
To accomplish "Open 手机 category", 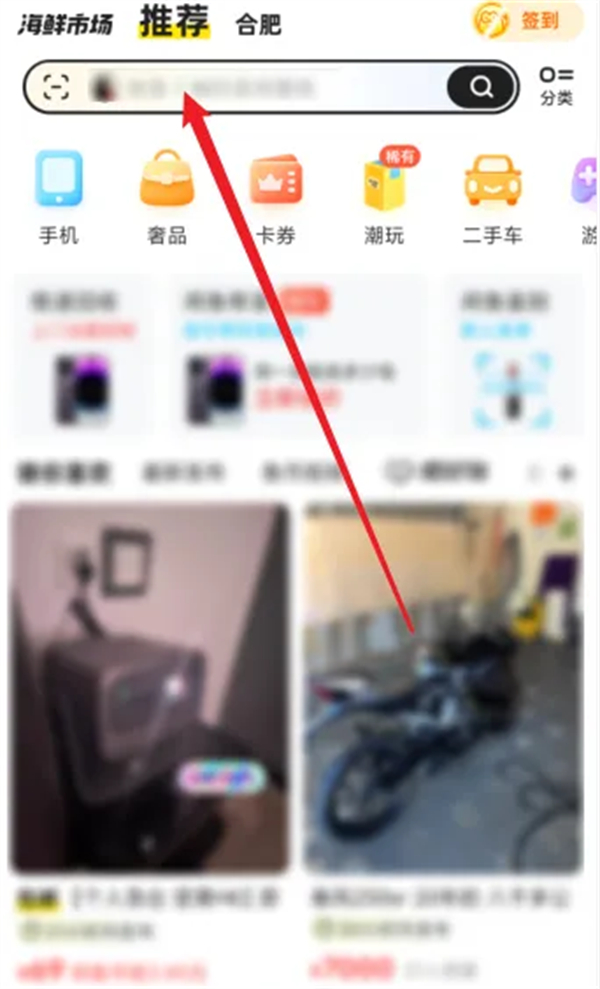I will [59, 197].
